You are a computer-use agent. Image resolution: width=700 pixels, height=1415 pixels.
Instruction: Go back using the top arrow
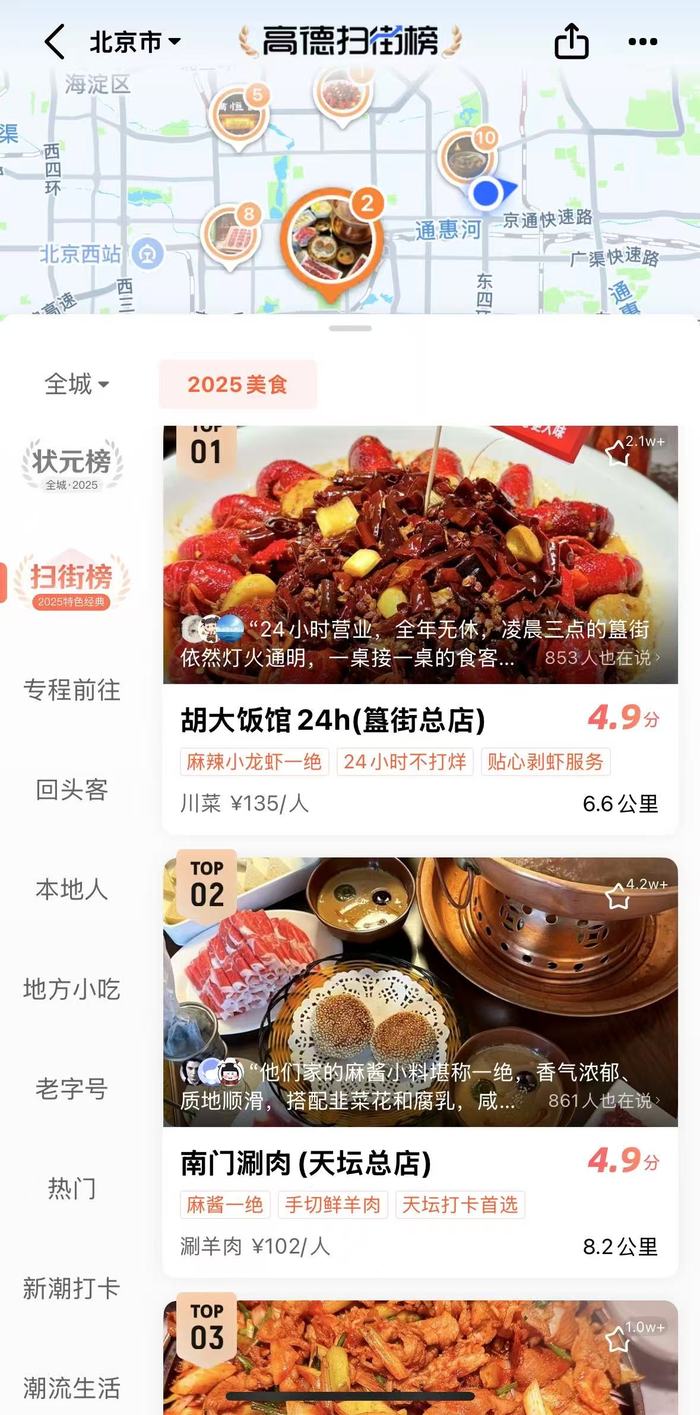tap(55, 42)
